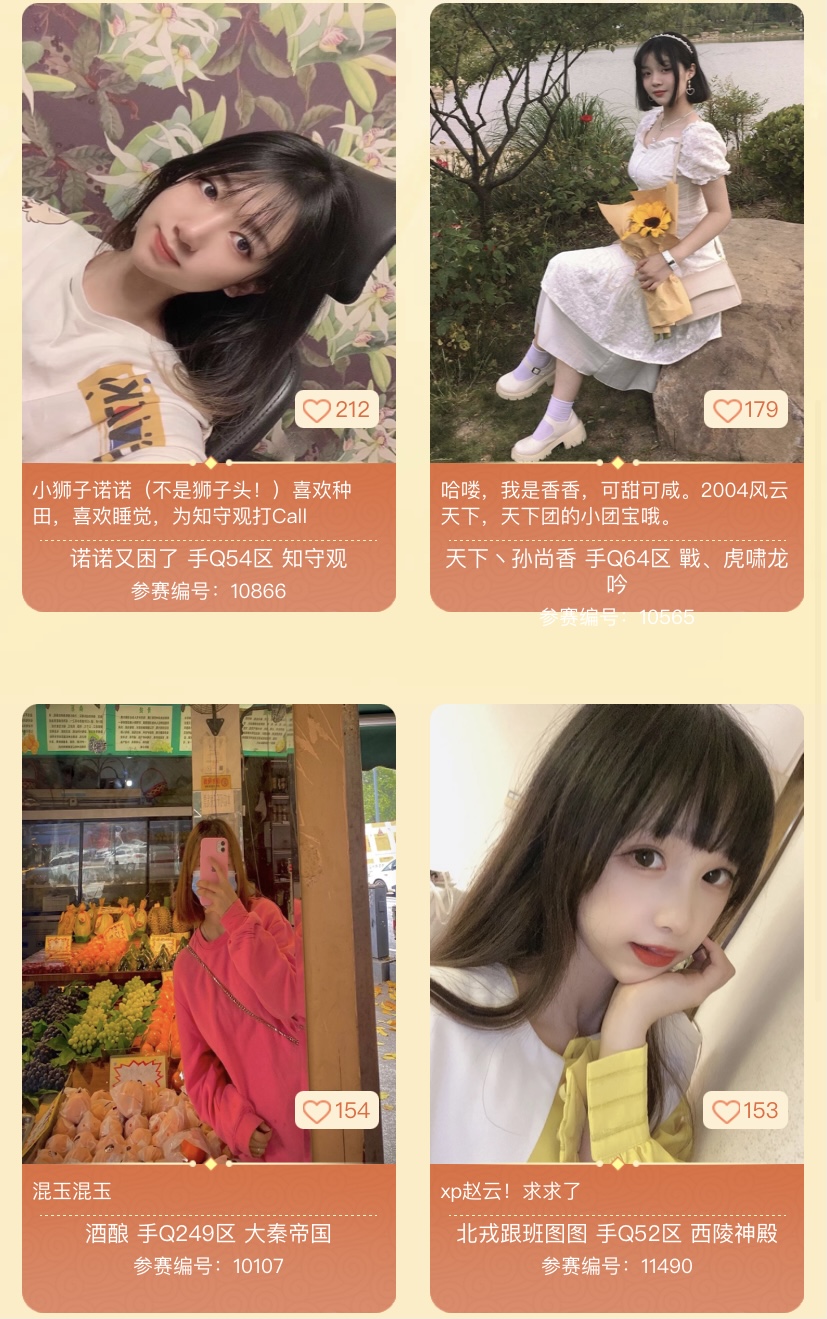
Task: Vote for 酒酿 with 154 likes
Action: tap(336, 1111)
